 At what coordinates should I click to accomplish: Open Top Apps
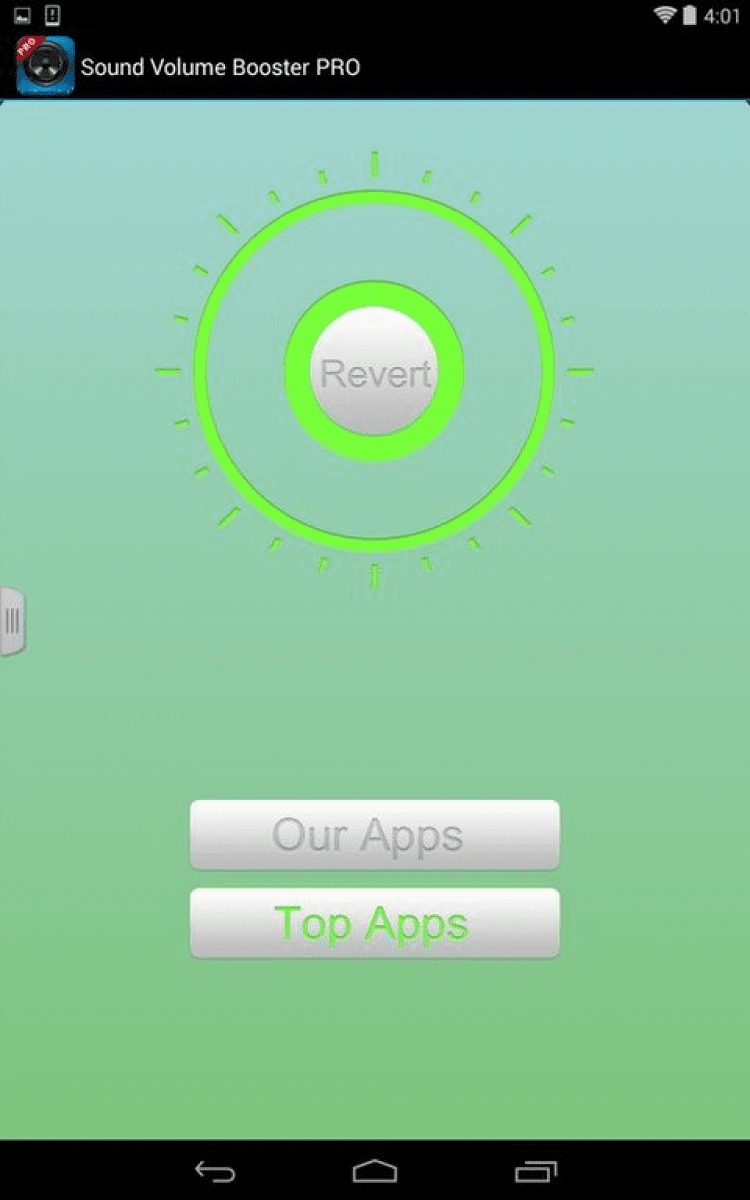375,923
